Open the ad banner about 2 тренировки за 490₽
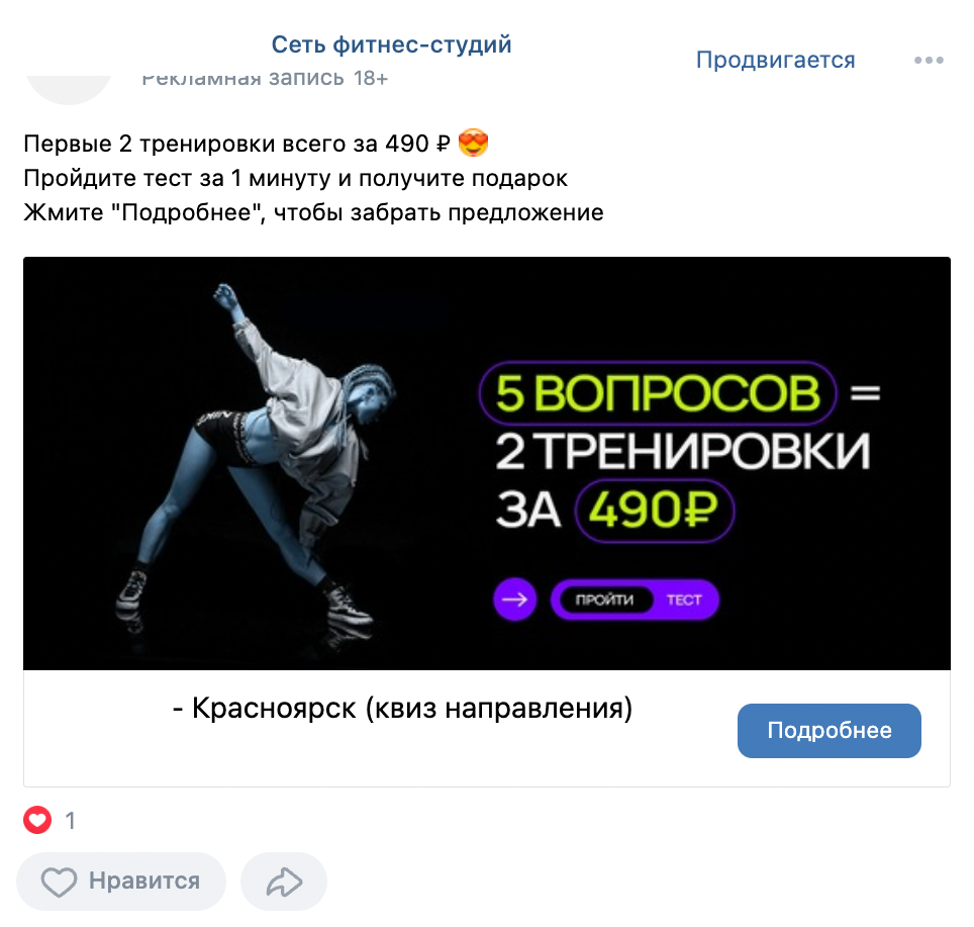This screenshot has width=974, height=927. tap(486, 463)
